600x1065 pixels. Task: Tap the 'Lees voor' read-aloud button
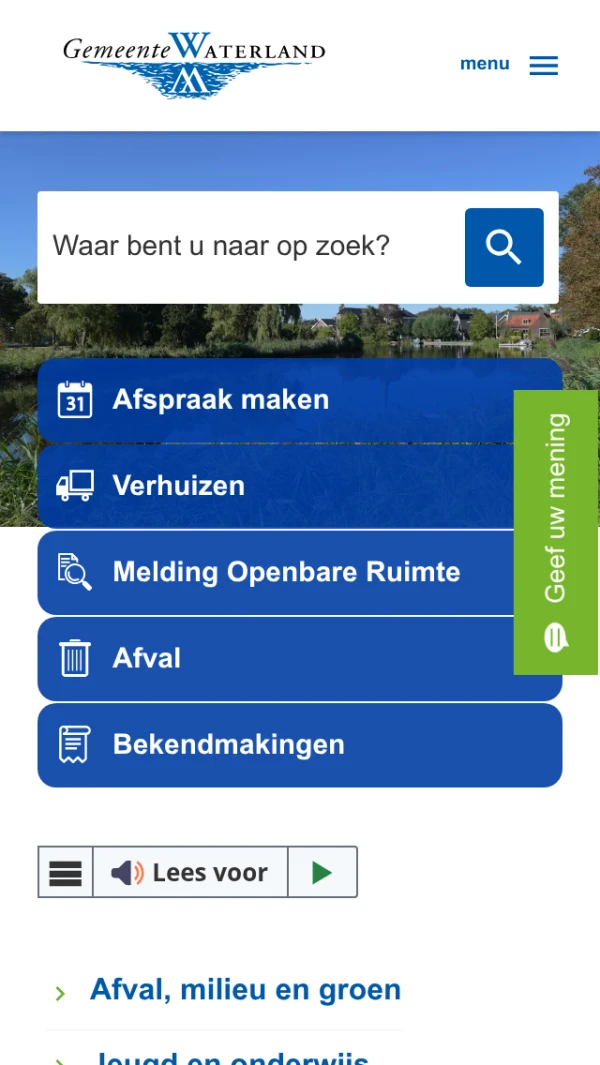click(x=190, y=872)
